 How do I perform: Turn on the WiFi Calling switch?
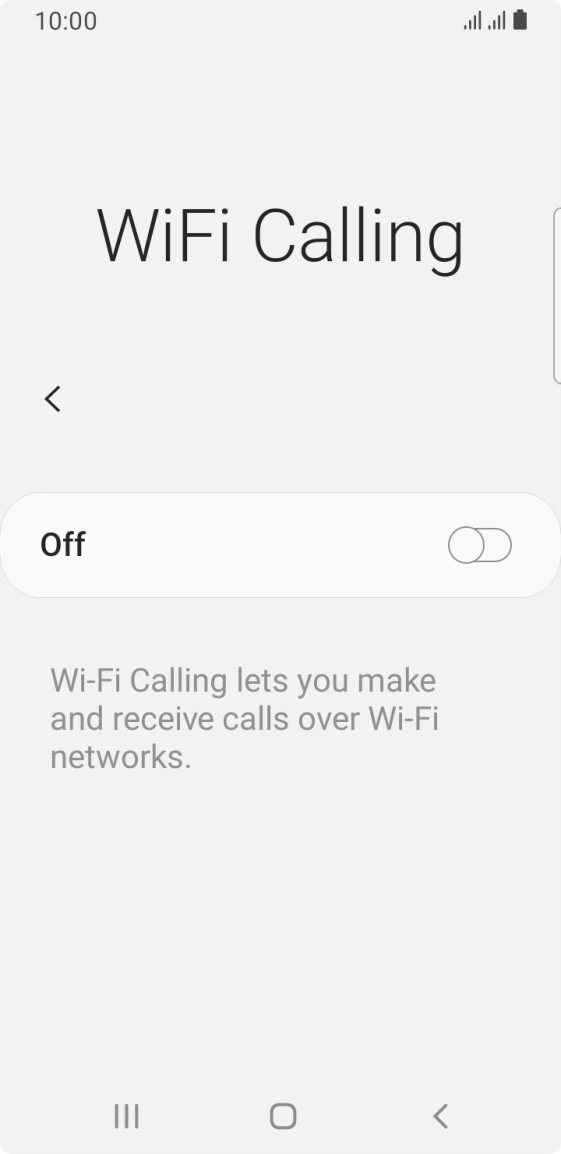tap(479, 545)
